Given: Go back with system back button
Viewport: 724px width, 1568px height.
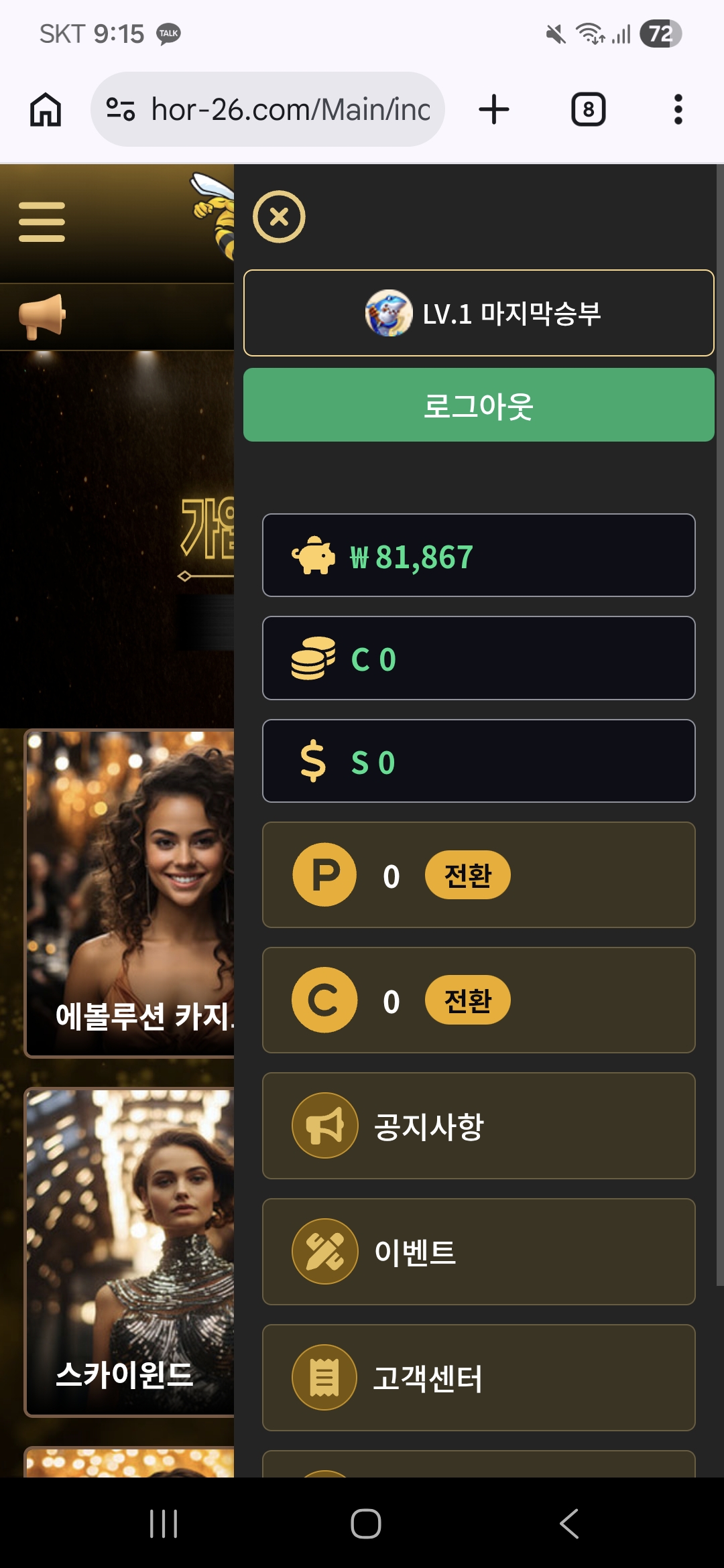Looking at the screenshot, I should pyautogui.click(x=569, y=1524).
